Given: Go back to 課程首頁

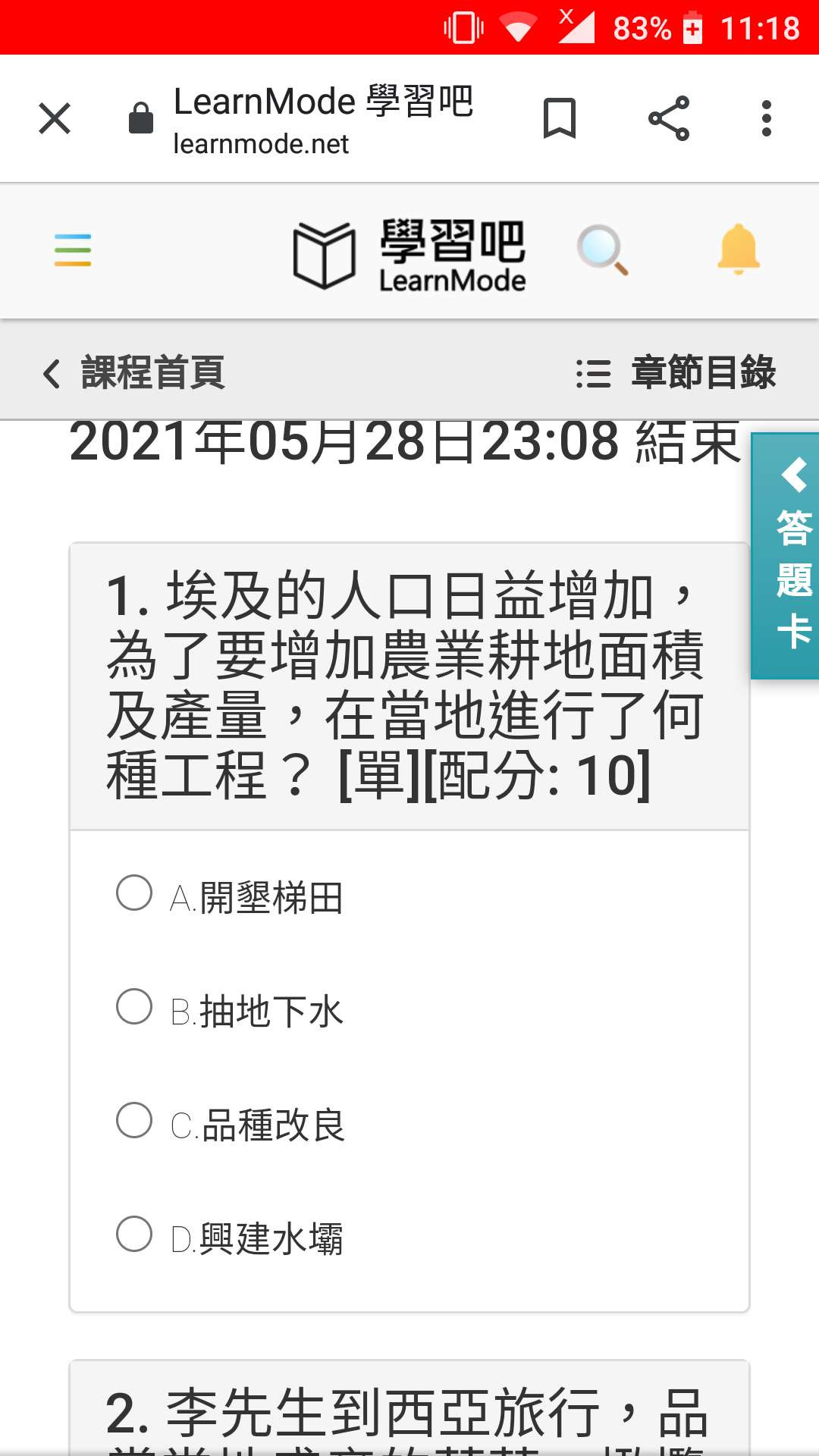Looking at the screenshot, I should point(134,373).
